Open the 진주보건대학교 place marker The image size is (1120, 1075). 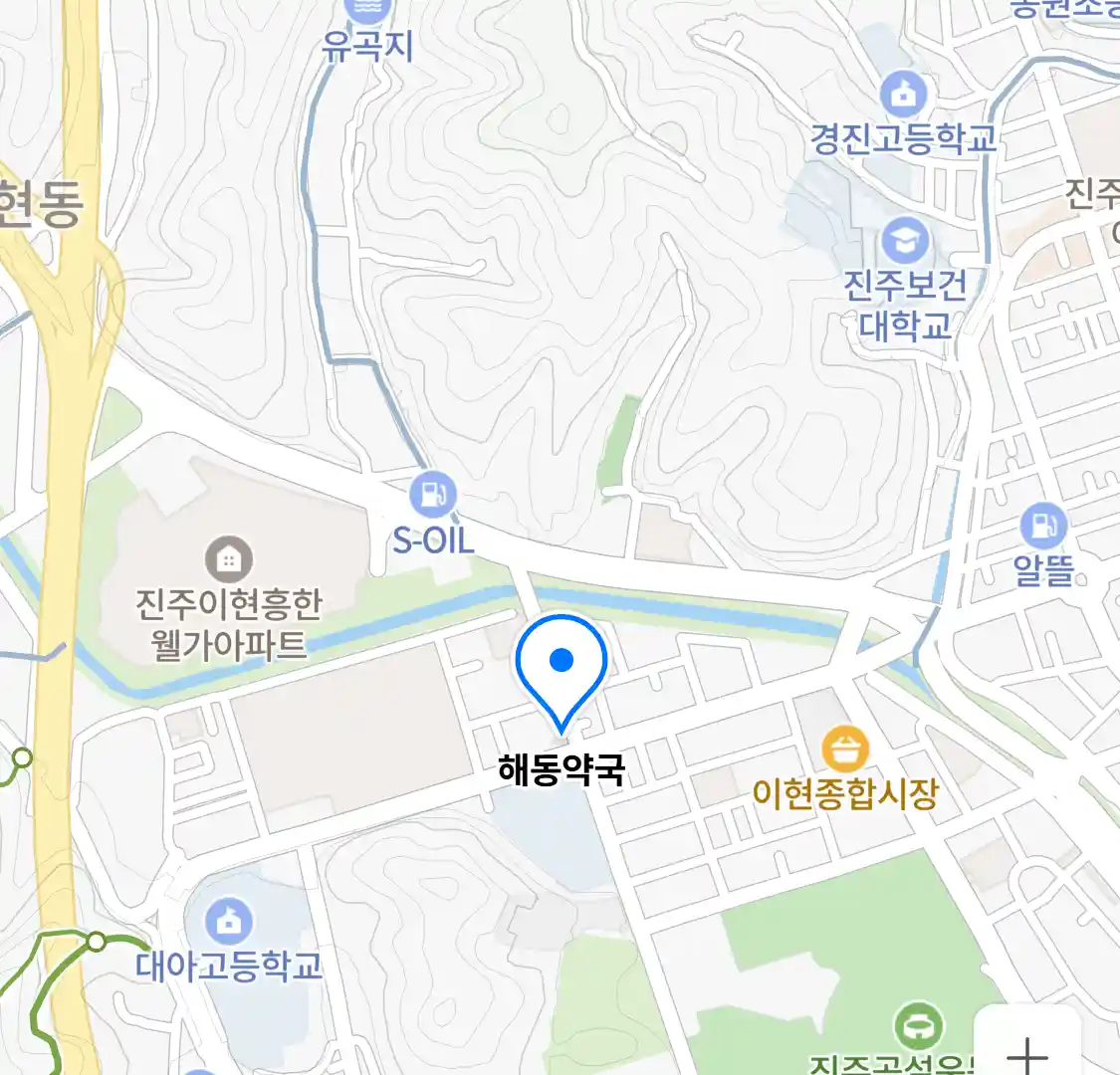905,242
